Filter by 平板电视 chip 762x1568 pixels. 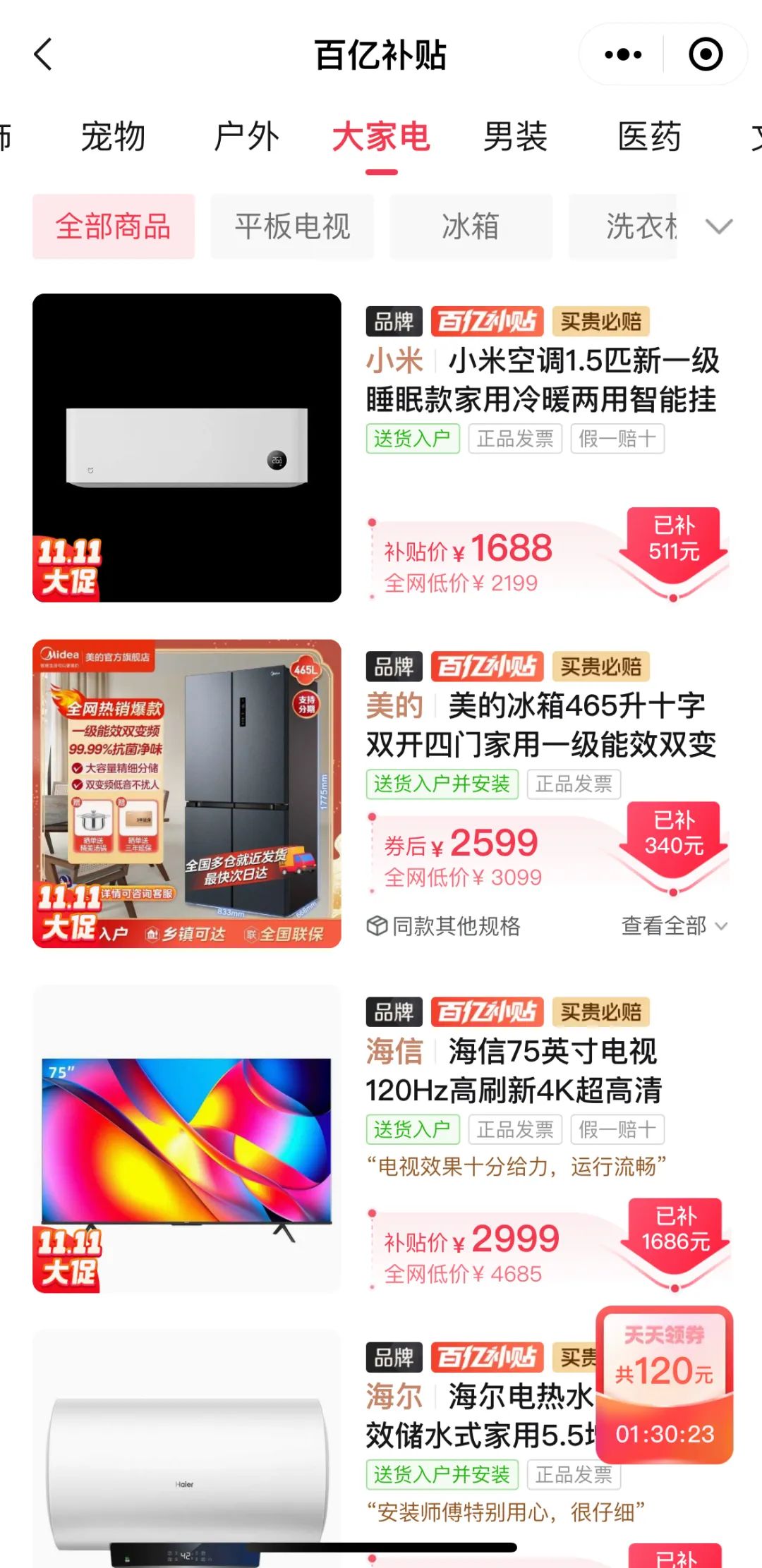coord(292,226)
